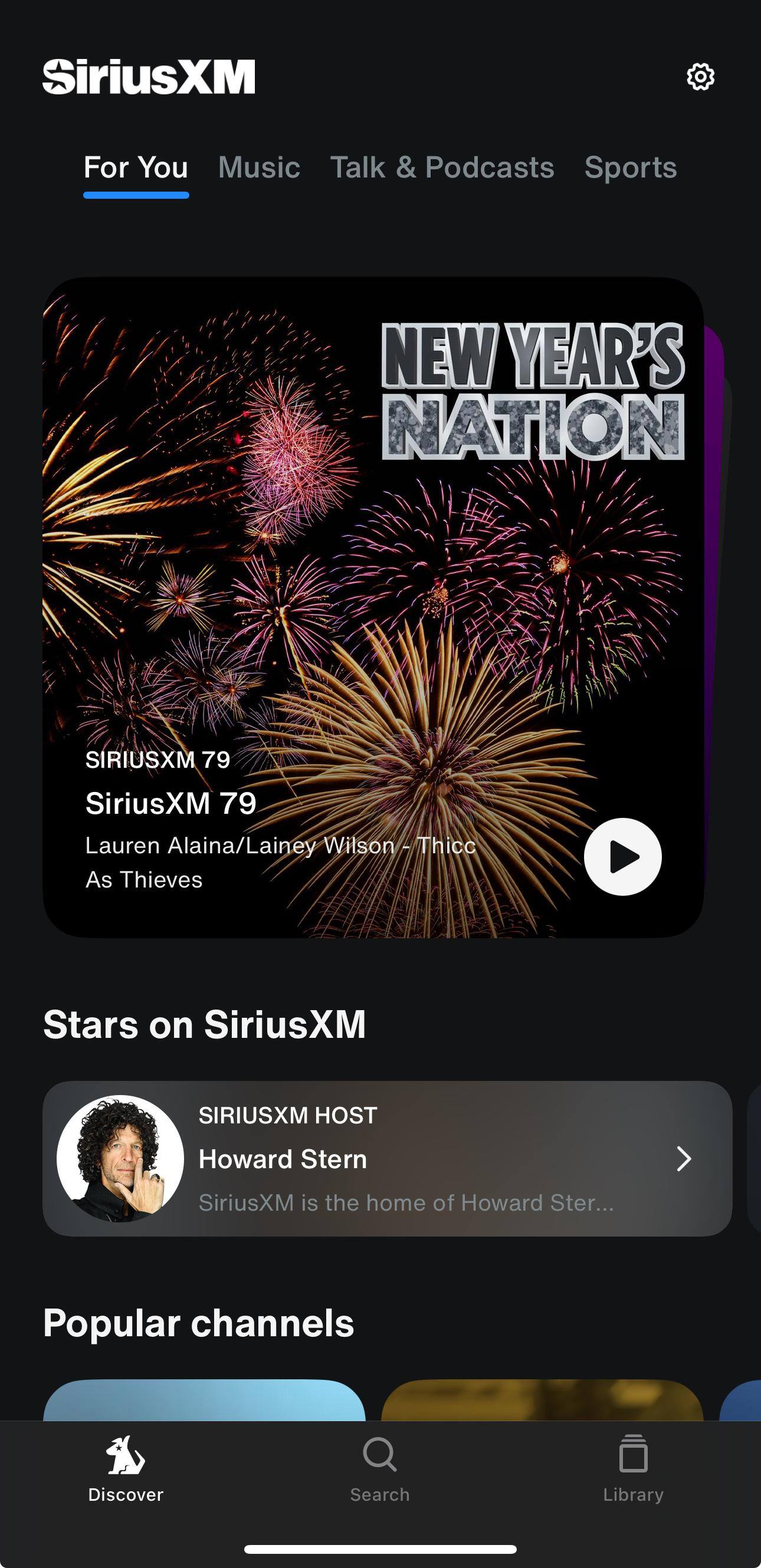Open the Library tab
This screenshot has height=1568, width=761.
click(633, 1470)
